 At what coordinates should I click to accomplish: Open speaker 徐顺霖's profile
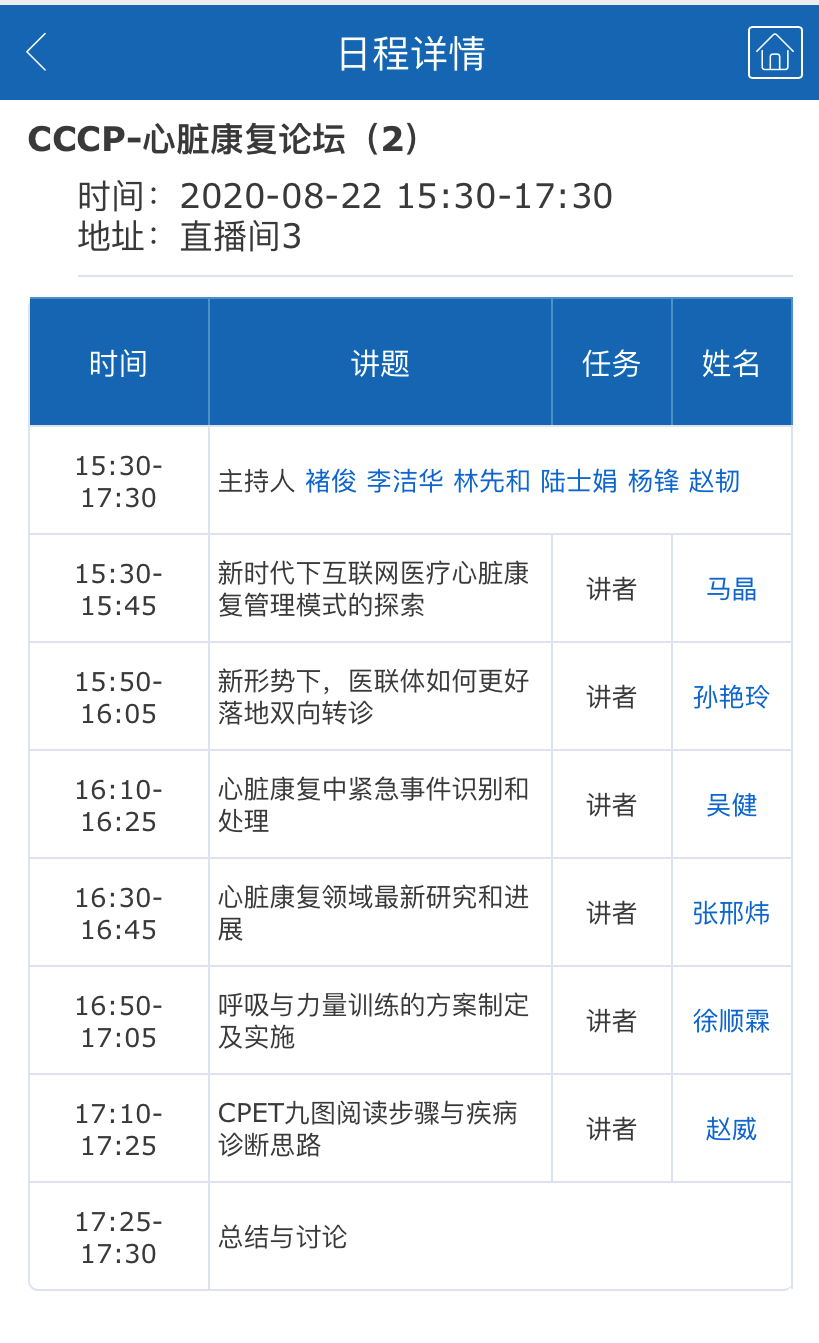[x=732, y=1021]
